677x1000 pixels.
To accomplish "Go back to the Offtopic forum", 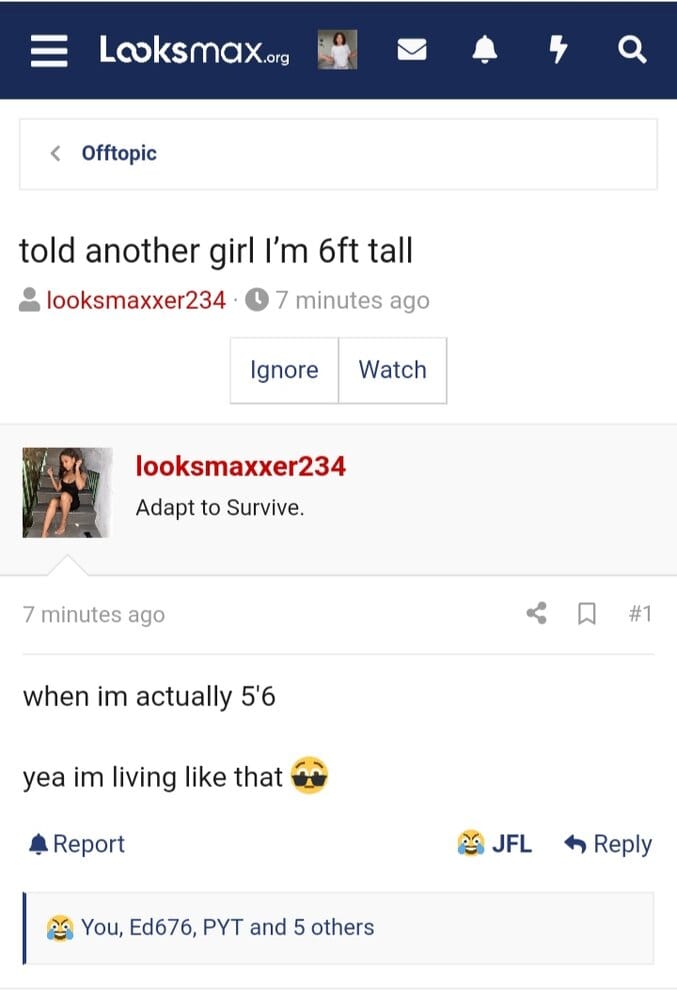I will (x=119, y=153).
